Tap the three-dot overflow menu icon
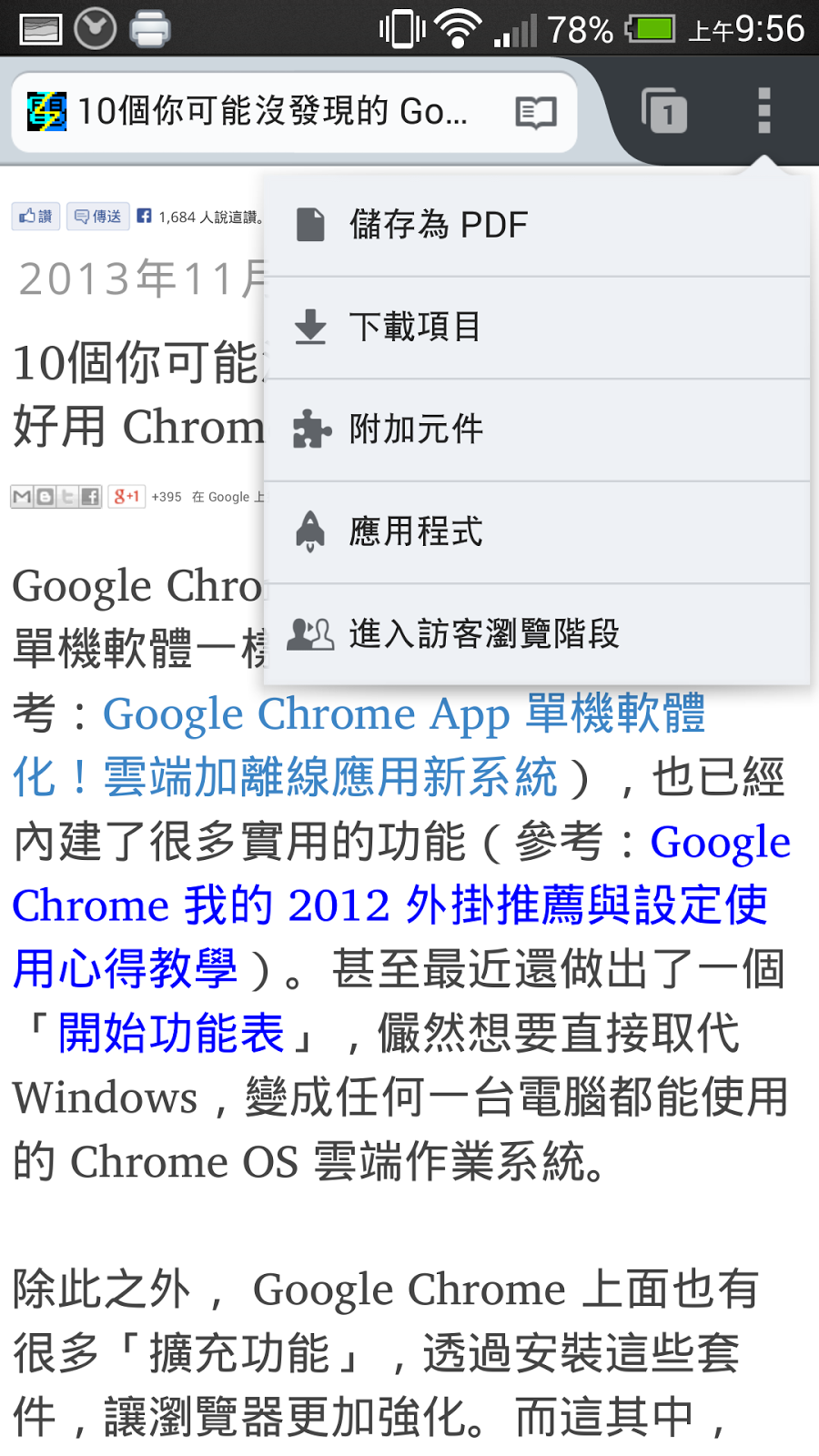Screen dimensions: 819x1456 (764, 111)
